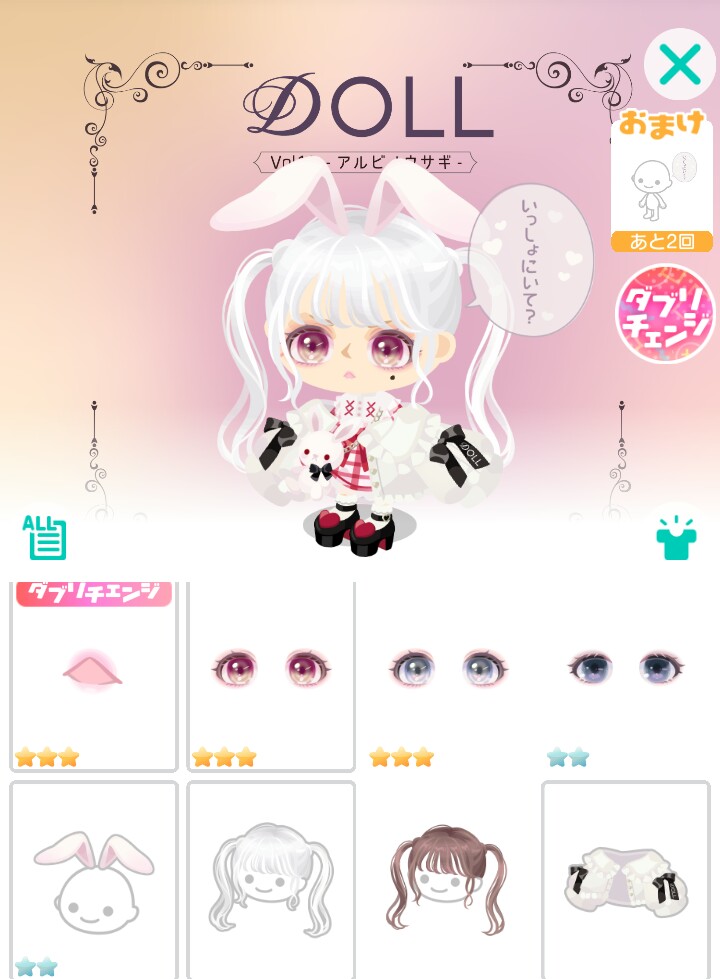The image size is (720, 979).
Task: Open the ALL item list icon
Action: point(46,537)
